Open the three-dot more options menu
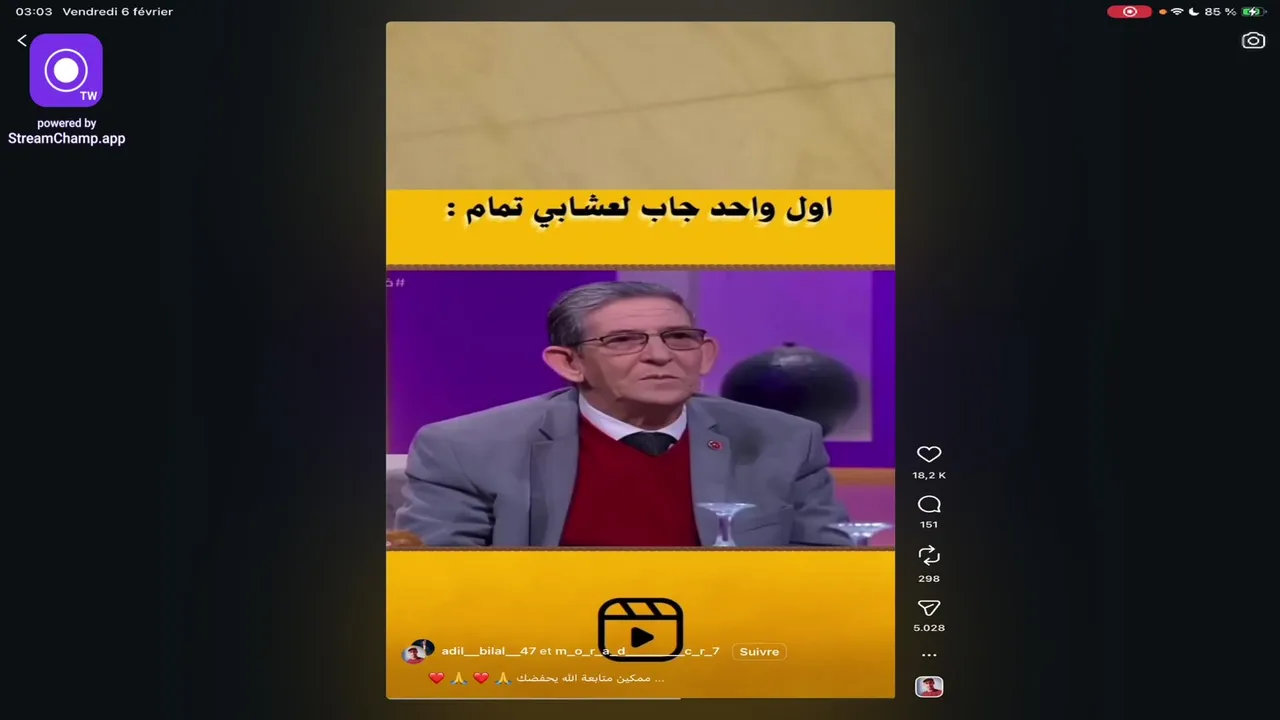The height and width of the screenshot is (720, 1280). (x=929, y=656)
